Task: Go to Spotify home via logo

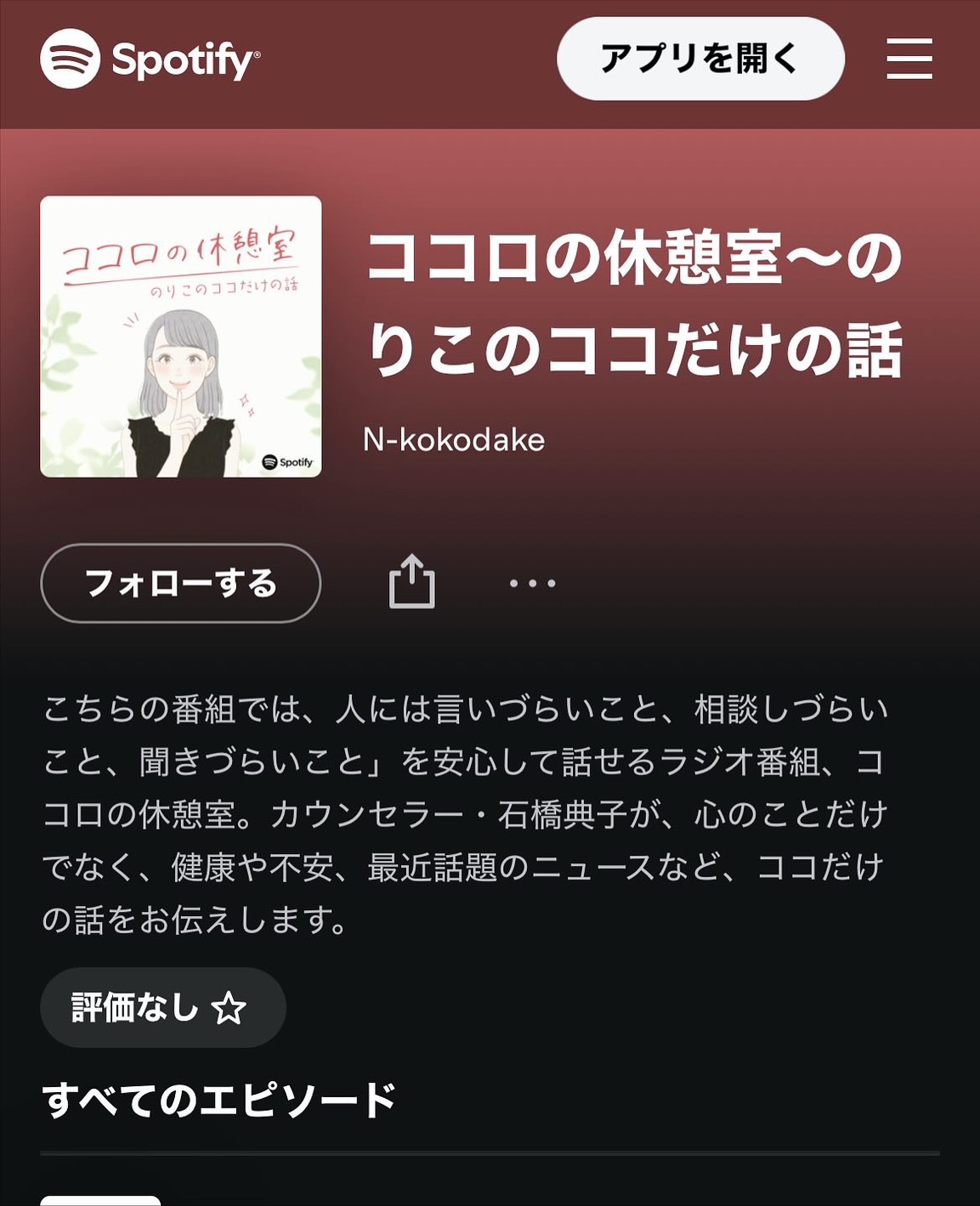Action: [x=150, y=59]
